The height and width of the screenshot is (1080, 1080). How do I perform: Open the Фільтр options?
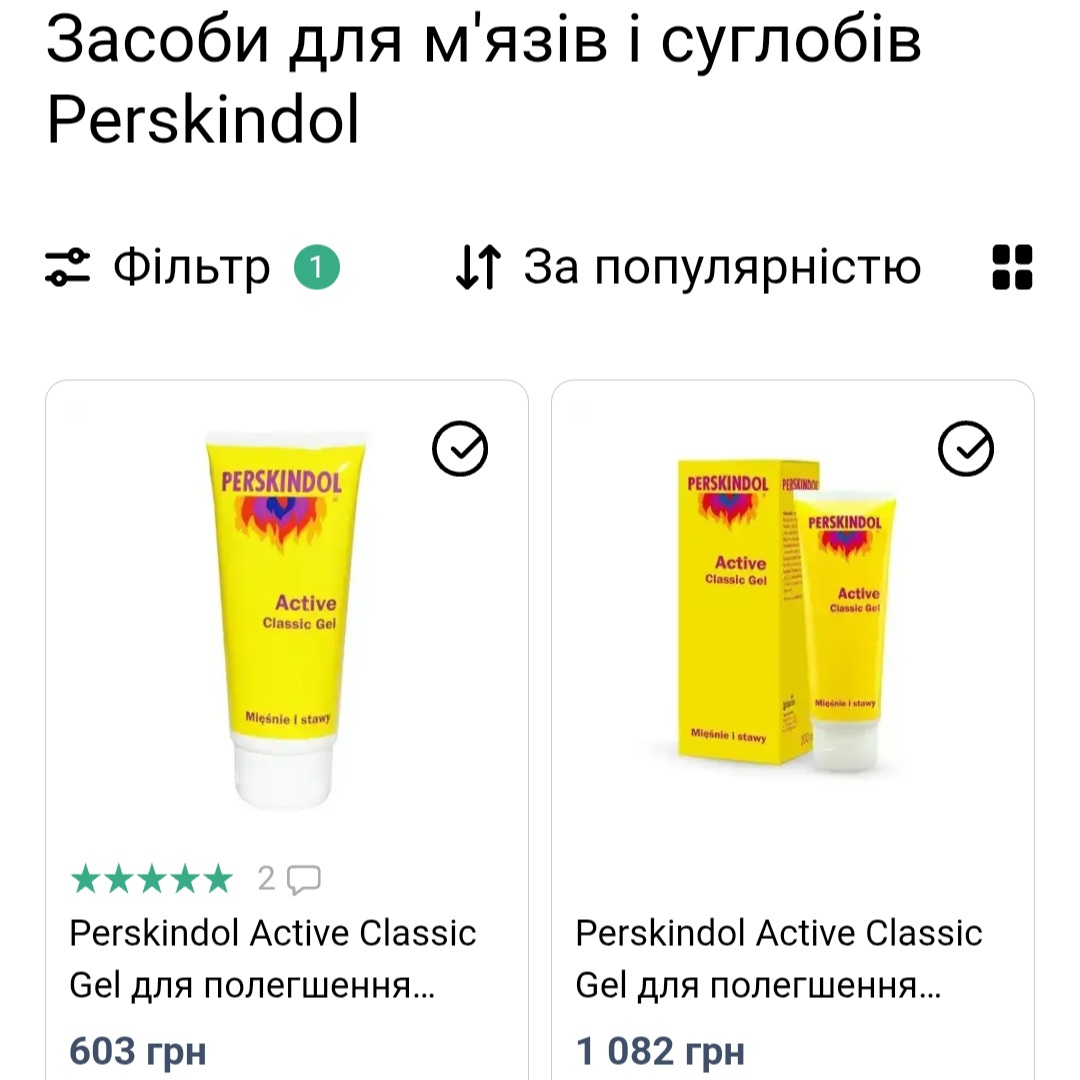click(160, 268)
